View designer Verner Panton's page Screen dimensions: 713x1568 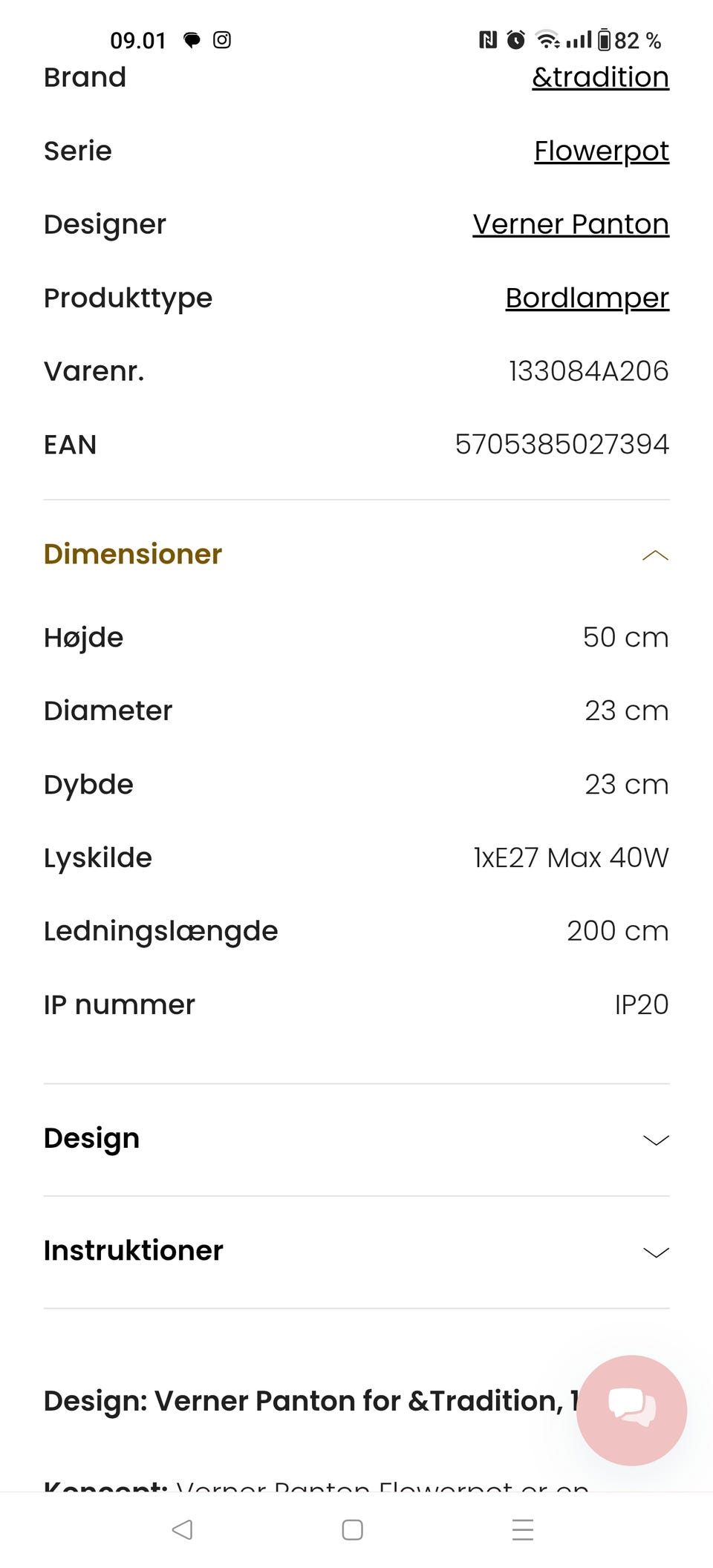(x=570, y=225)
